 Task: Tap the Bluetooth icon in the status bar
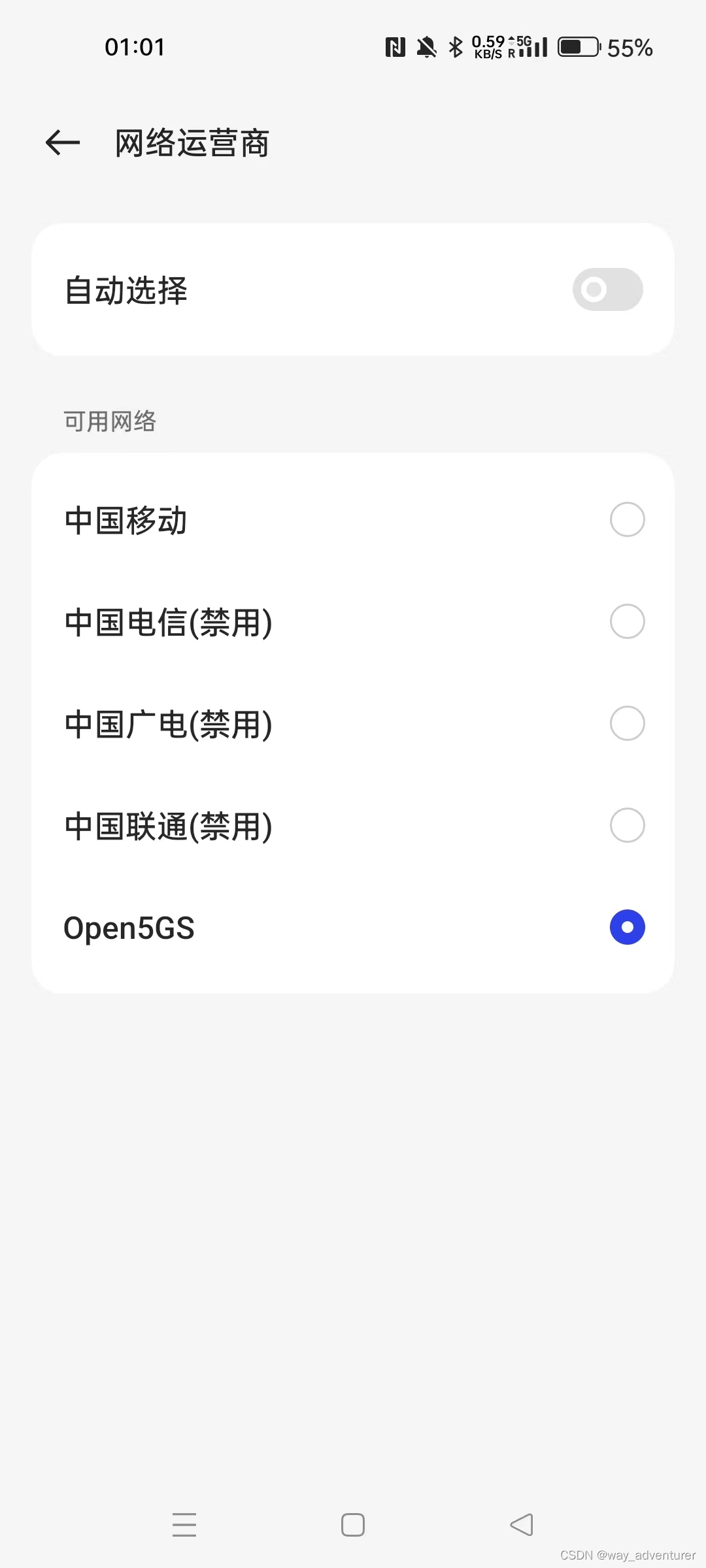[456, 47]
